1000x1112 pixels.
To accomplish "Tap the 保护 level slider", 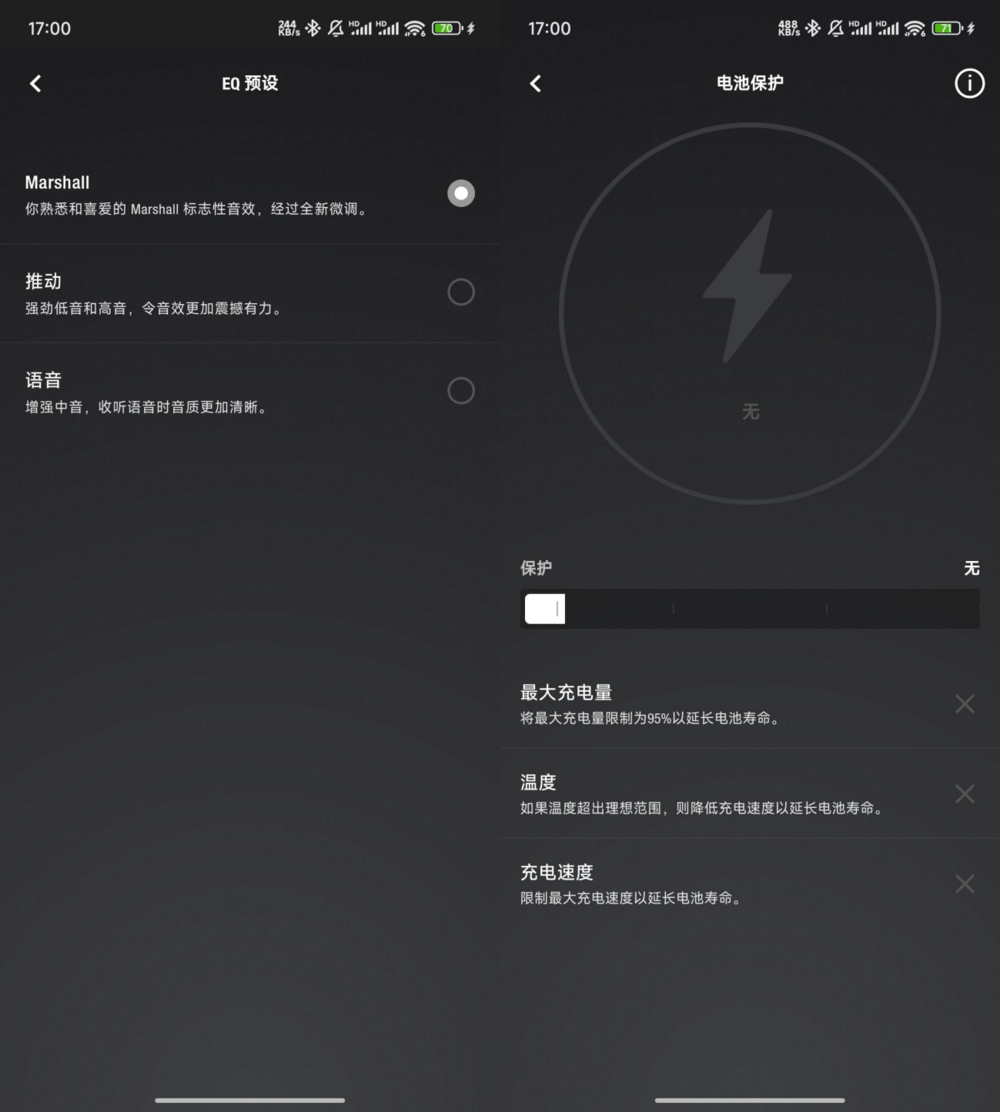I will pyautogui.click(x=749, y=608).
